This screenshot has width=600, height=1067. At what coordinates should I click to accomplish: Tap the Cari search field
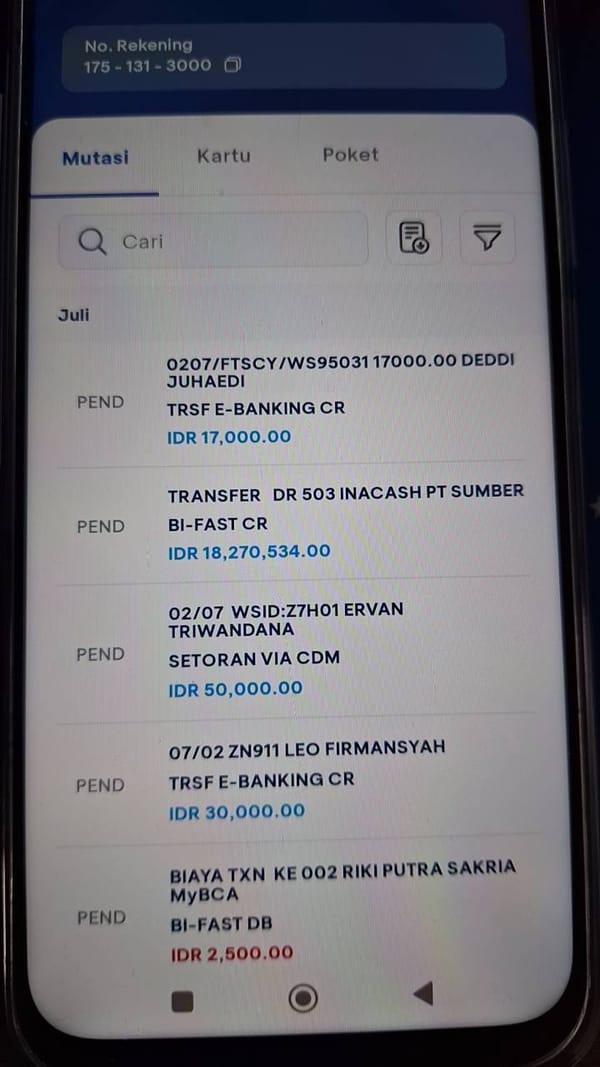[x=214, y=240]
